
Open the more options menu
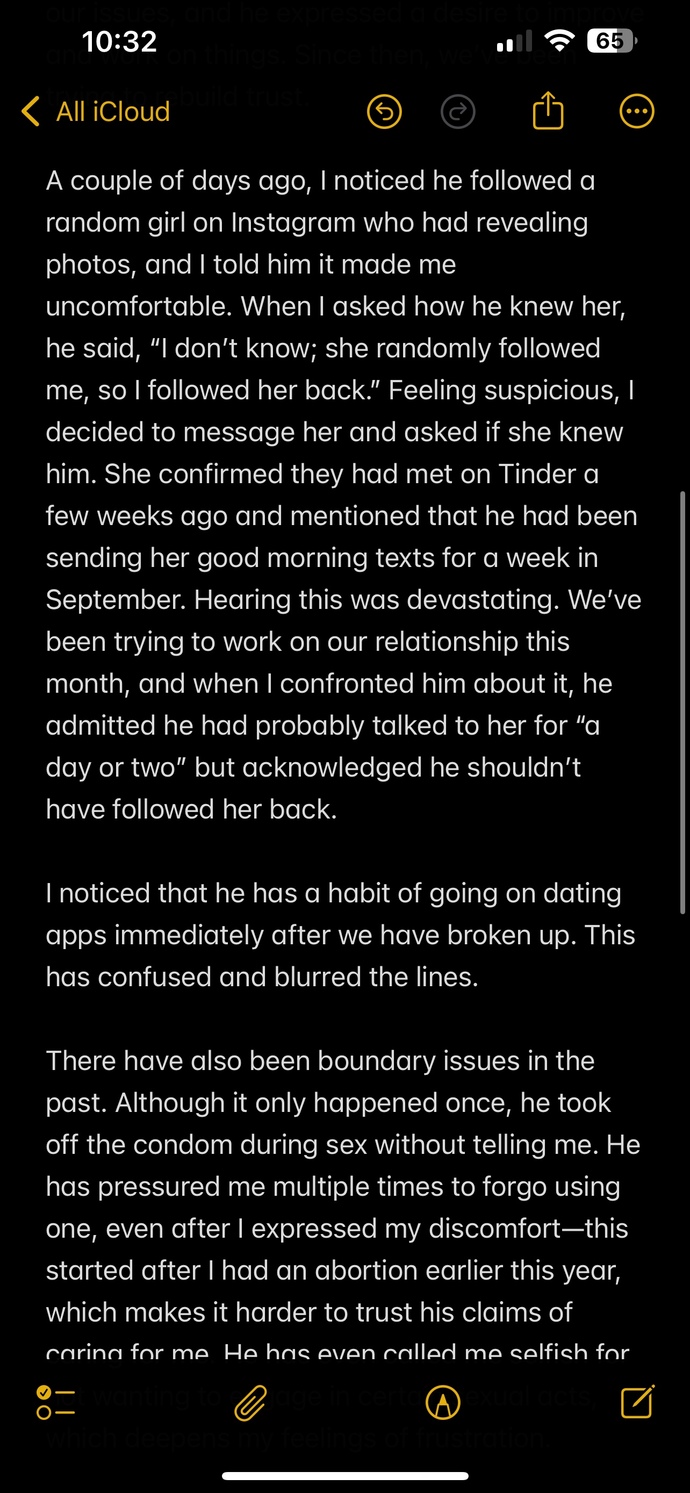[x=637, y=112]
